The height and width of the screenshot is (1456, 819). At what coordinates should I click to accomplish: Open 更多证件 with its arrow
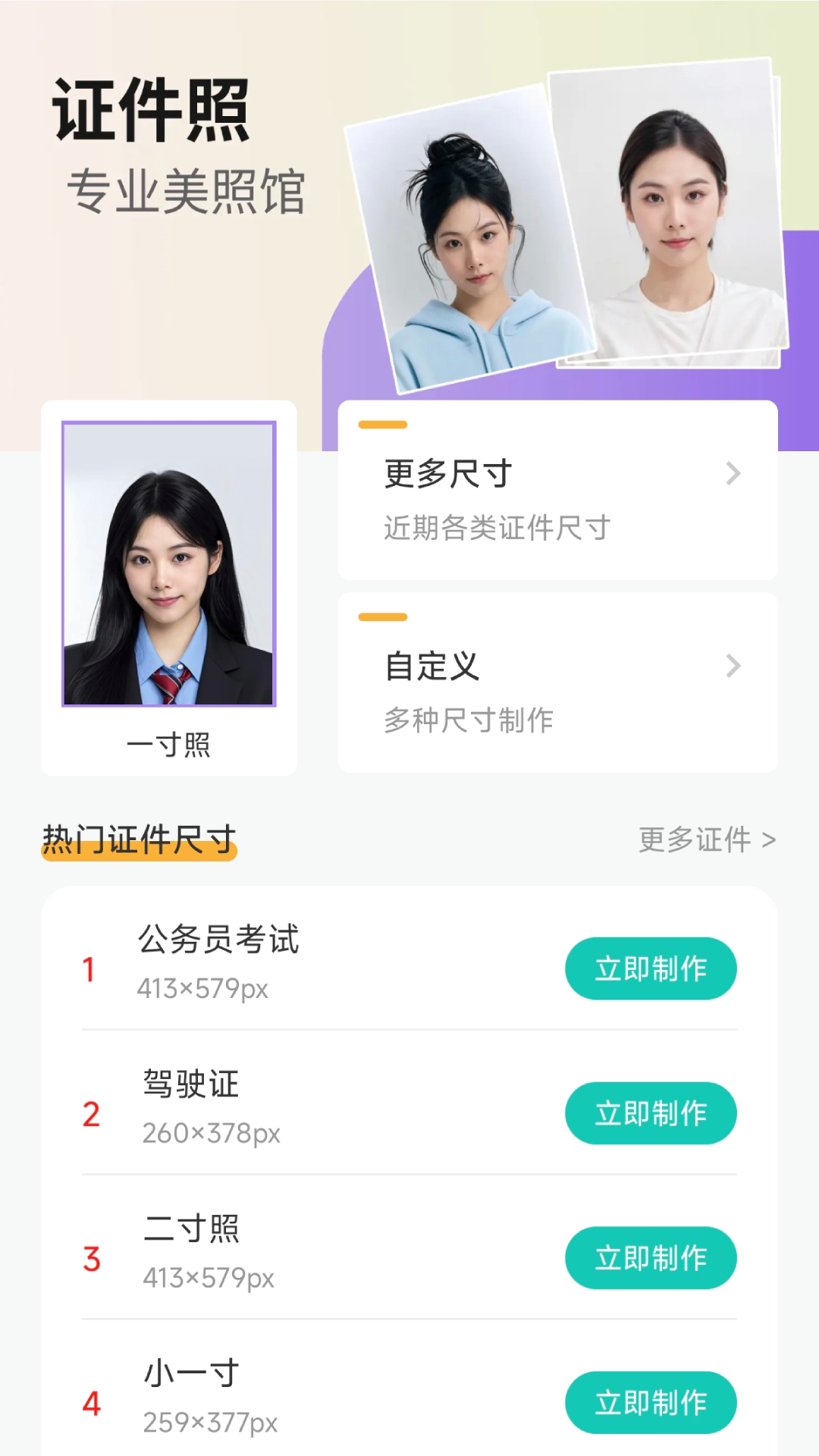(705, 840)
